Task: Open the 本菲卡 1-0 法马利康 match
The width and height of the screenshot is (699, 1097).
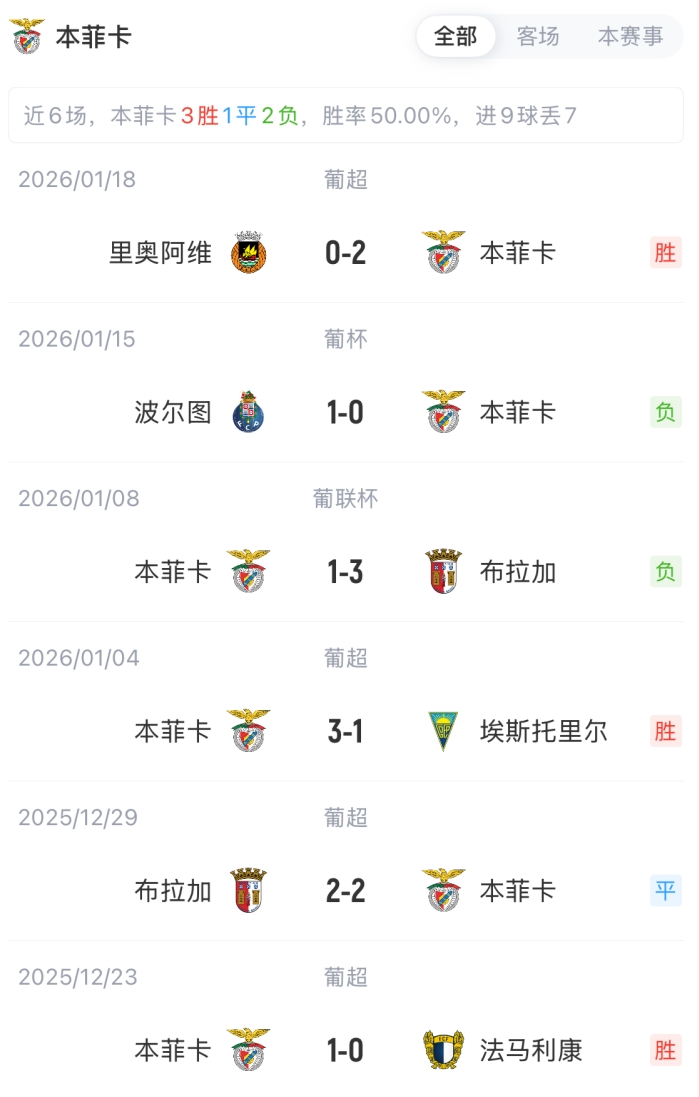Action: pyautogui.click(x=346, y=1050)
